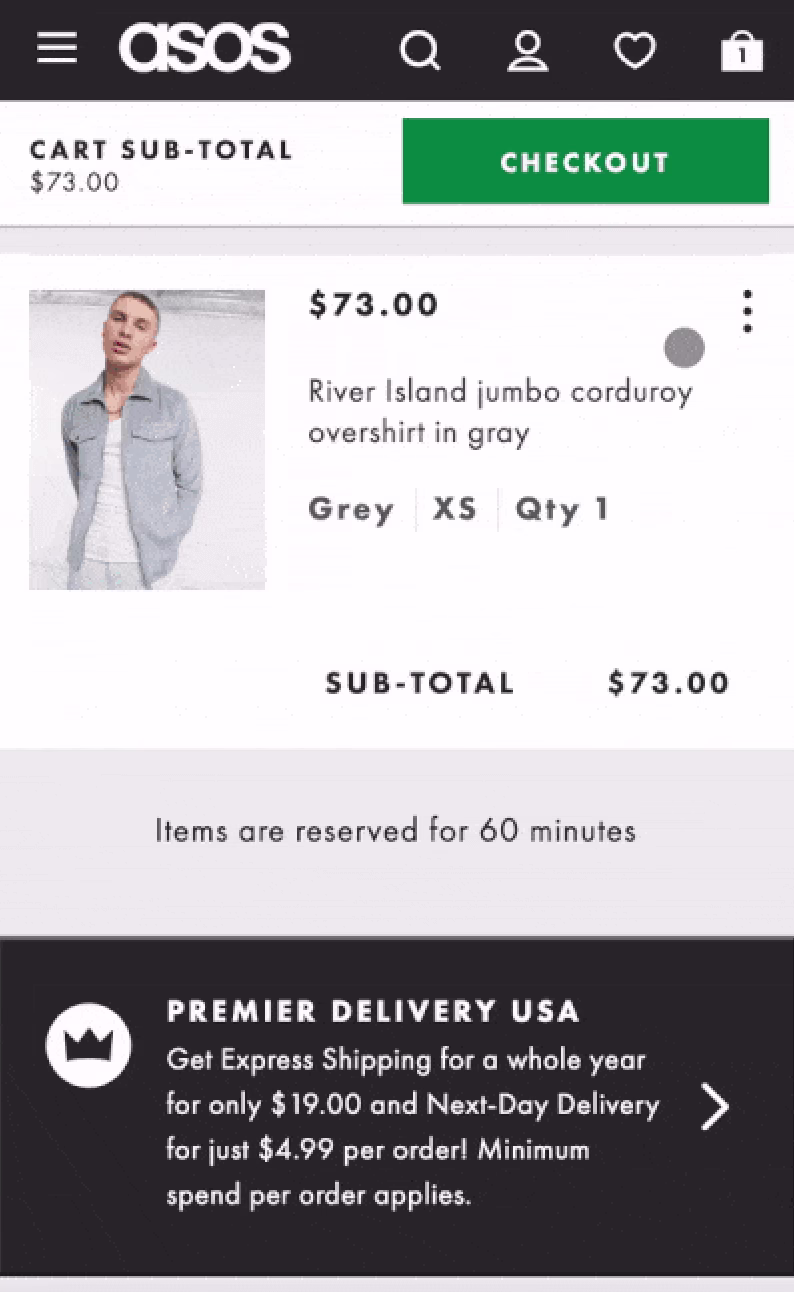The image size is (794, 1292).
Task: View saved items via heart icon
Action: (635, 50)
